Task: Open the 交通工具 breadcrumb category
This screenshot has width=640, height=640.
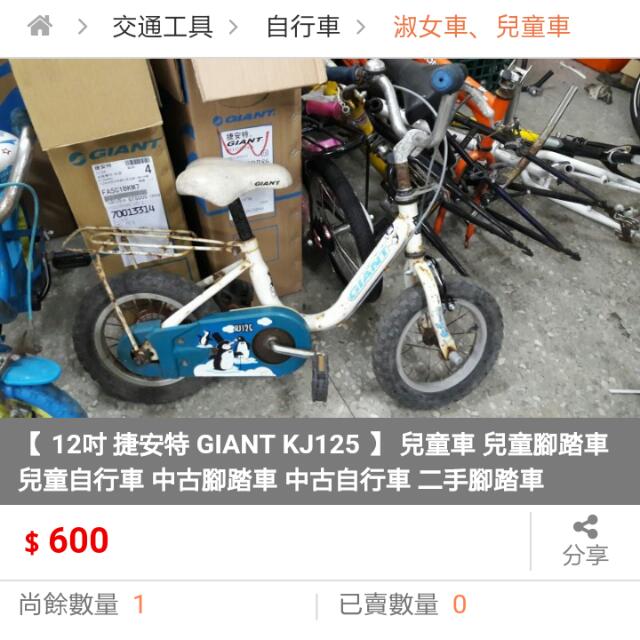Action: [x=162, y=27]
